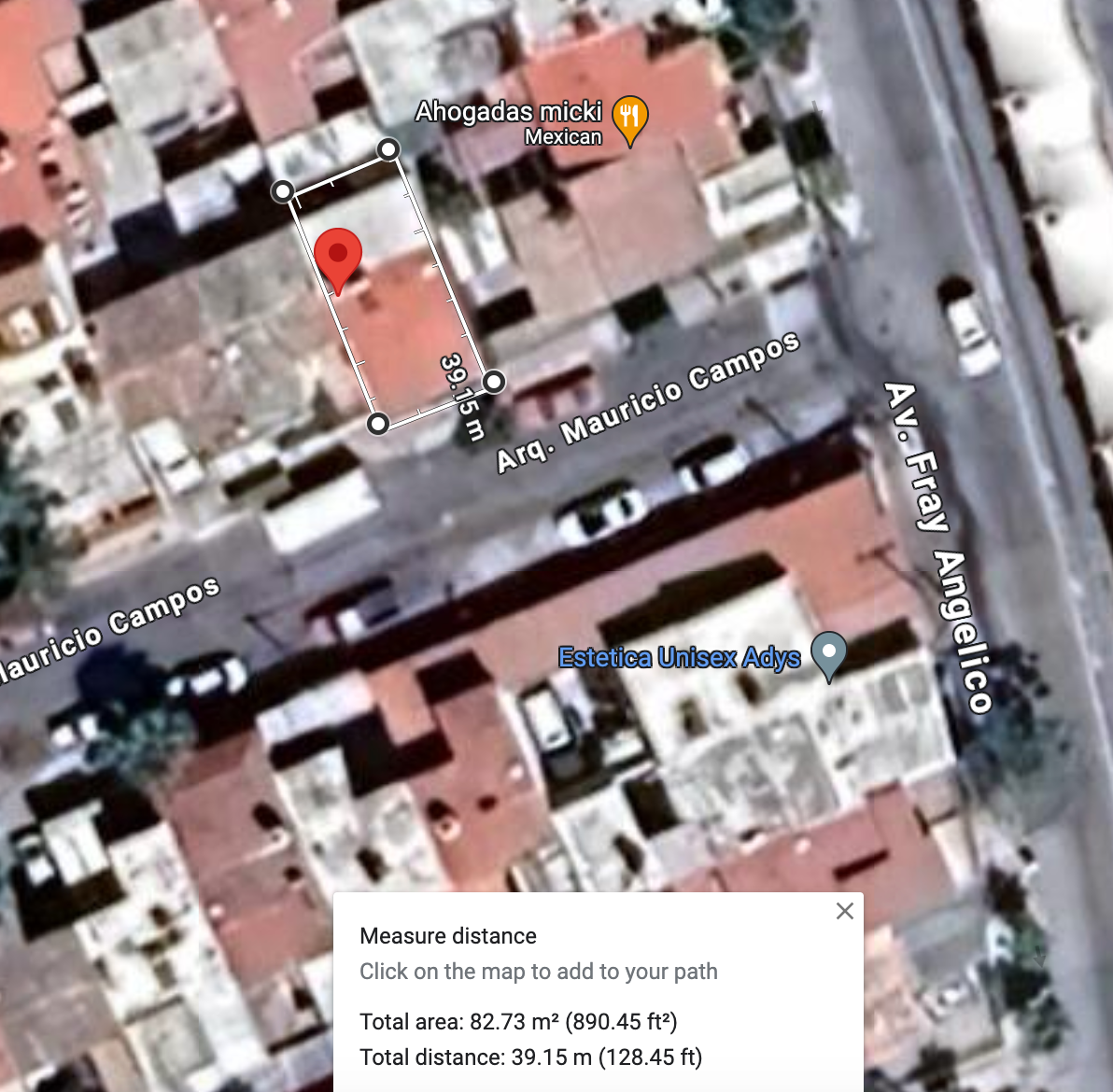Image resolution: width=1113 pixels, height=1092 pixels.
Task: Open the Ahogadas micki restaurant pin
Action: 629,119
